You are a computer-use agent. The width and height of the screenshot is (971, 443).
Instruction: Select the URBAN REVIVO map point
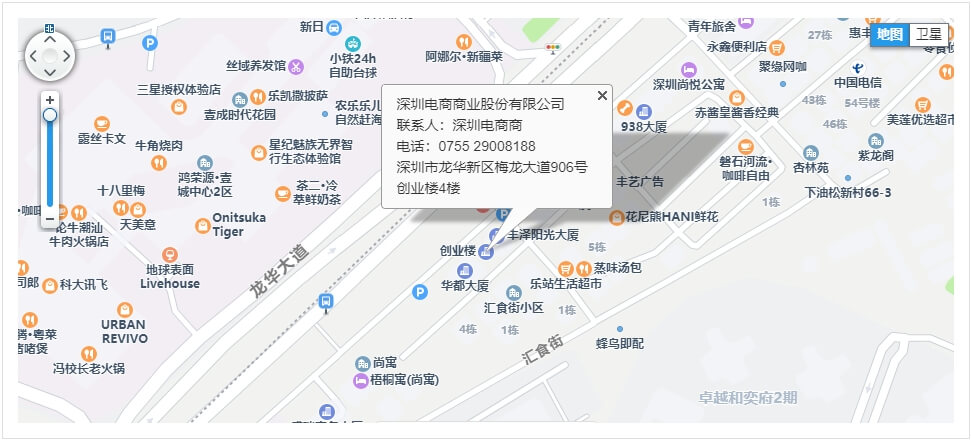pyautogui.click(x=124, y=331)
